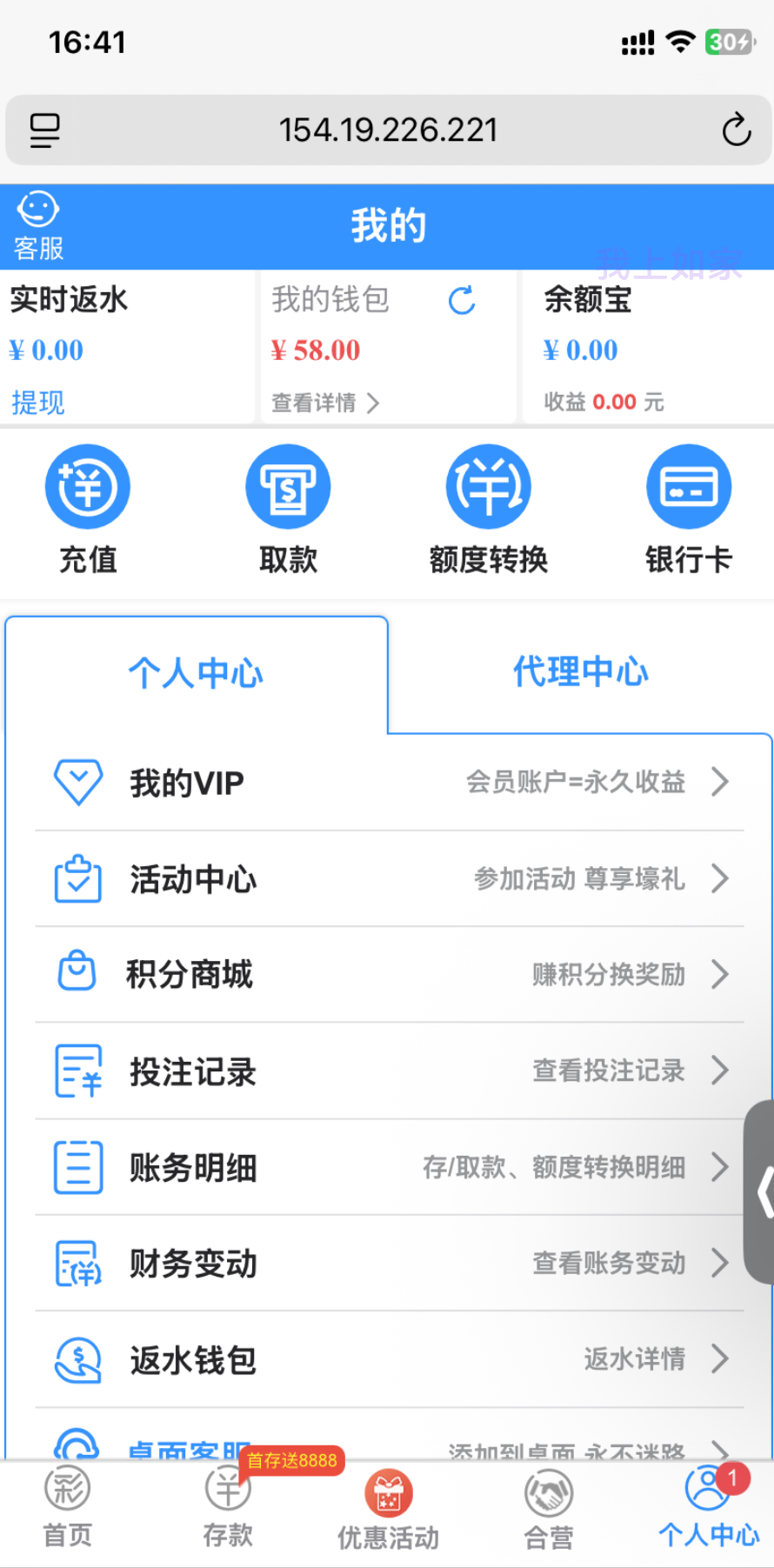Open 投注记录 betting records
774x1568 pixels.
click(389, 1071)
